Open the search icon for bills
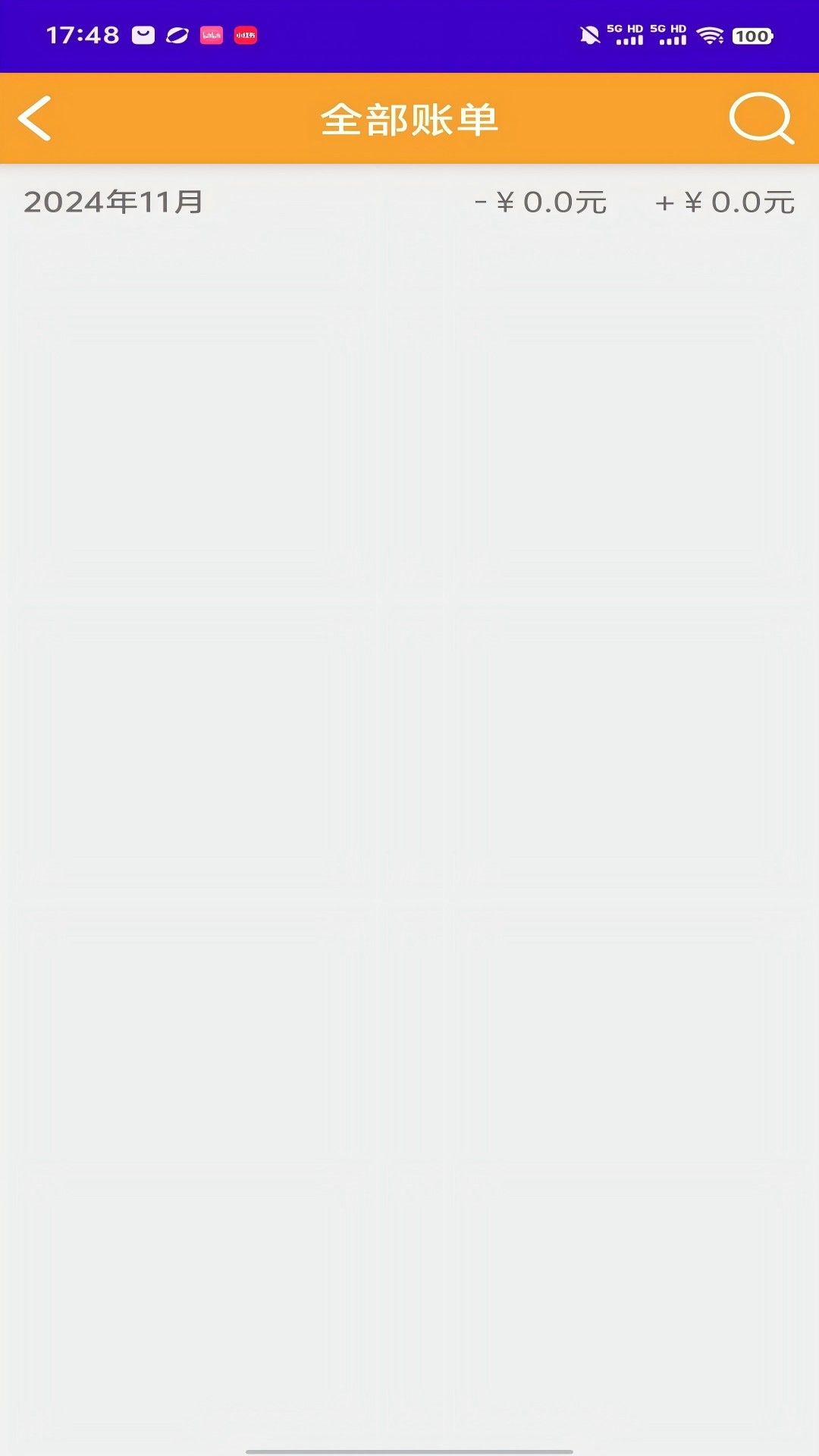This screenshot has width=819, height=1456. tap(761, 118)
